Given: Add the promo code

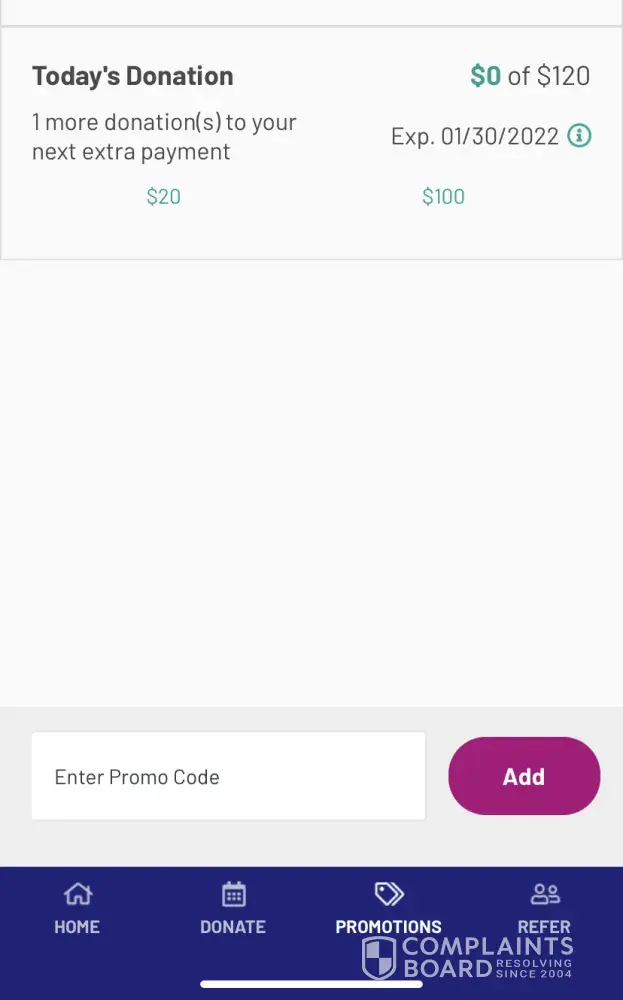Looking at the screenshot, I should (x=523, y=777).
